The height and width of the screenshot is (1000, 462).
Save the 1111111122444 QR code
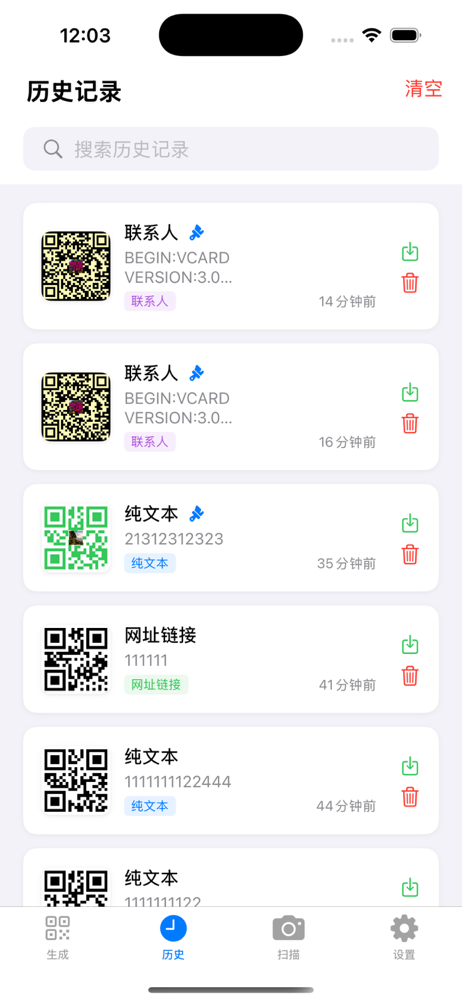(410, 766)
